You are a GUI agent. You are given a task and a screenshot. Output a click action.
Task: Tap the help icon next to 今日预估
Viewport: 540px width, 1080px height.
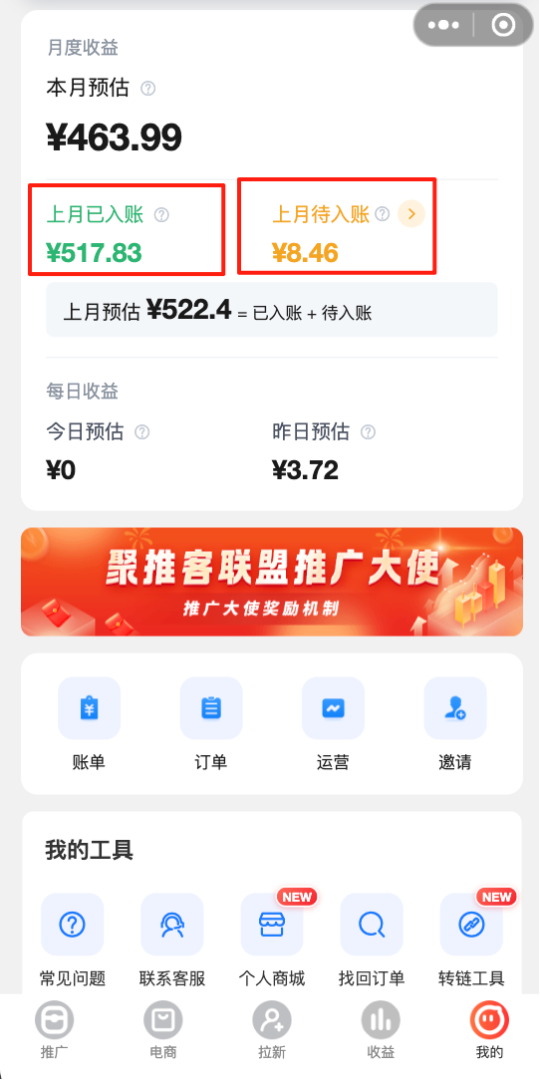142,433
